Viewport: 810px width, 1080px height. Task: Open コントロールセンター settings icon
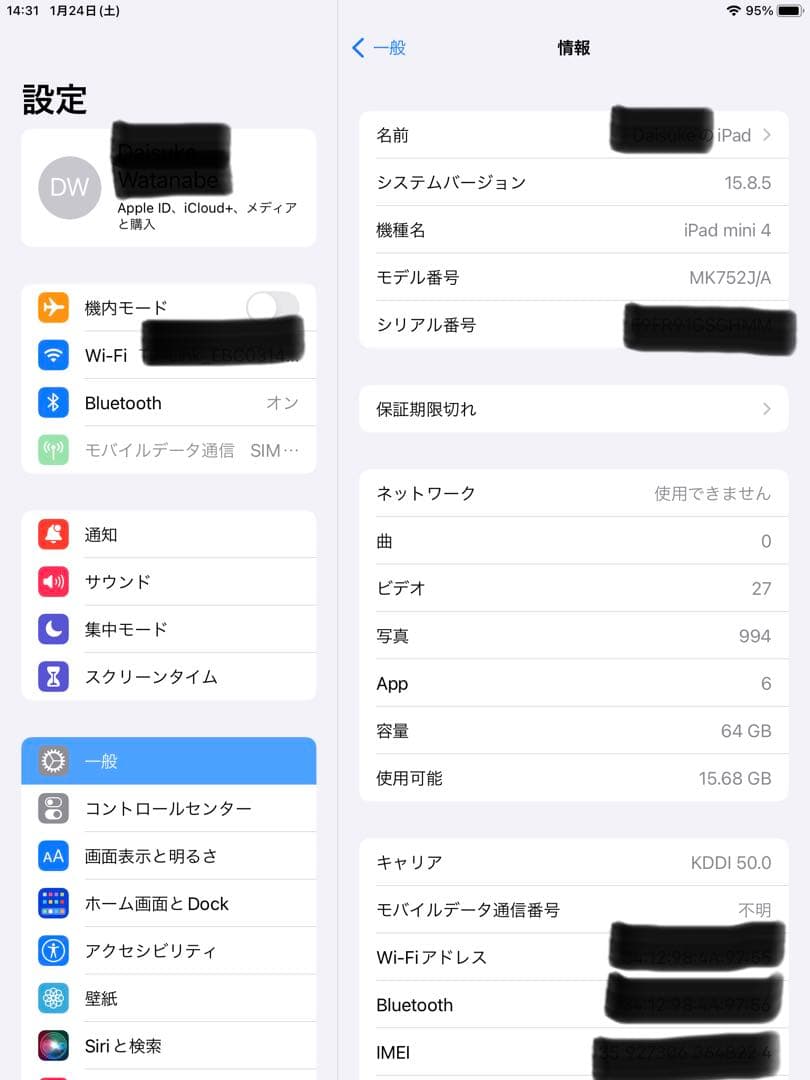pos(53,809)
